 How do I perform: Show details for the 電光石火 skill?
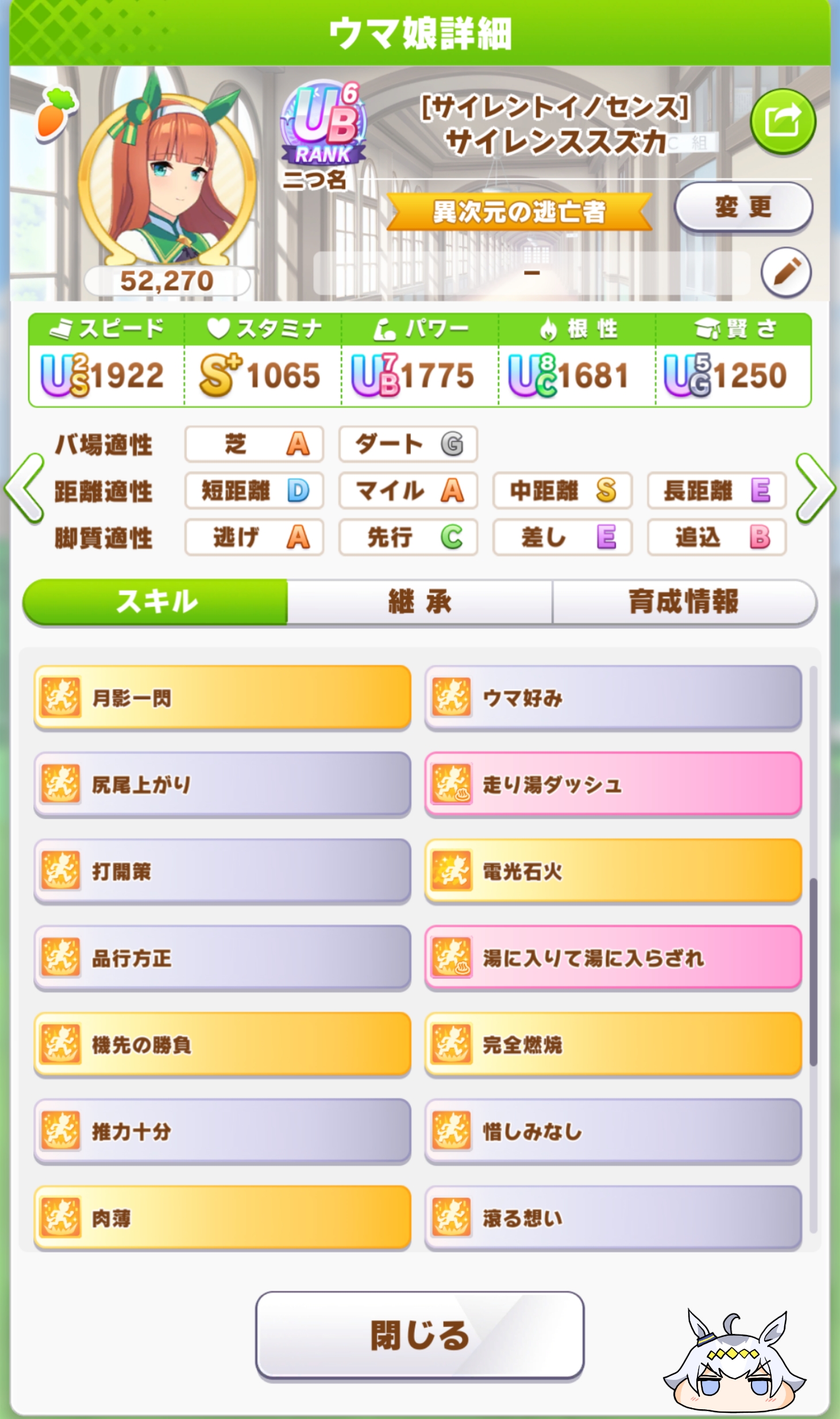pyautogui.click(x=613, y=871)
